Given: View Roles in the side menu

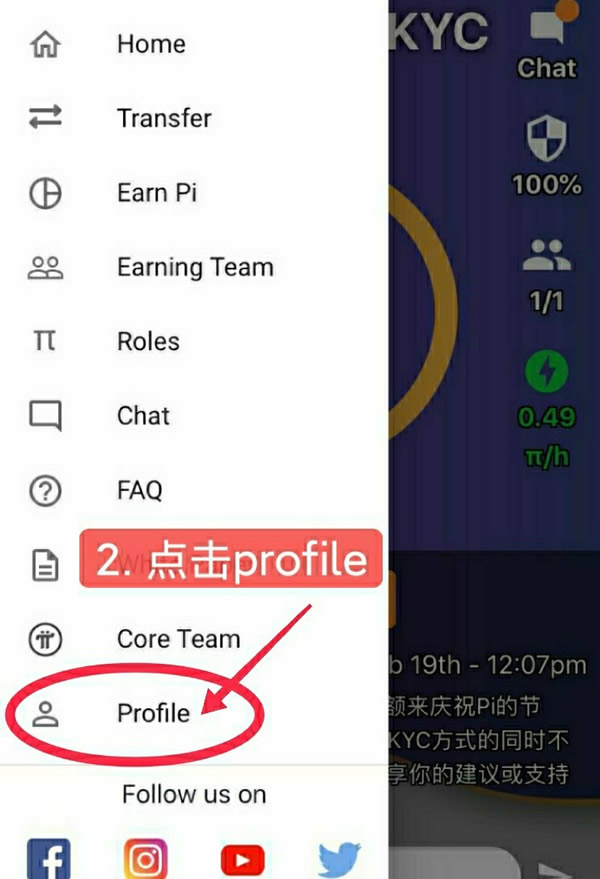Looking at the screenshot, I should 148,341.
